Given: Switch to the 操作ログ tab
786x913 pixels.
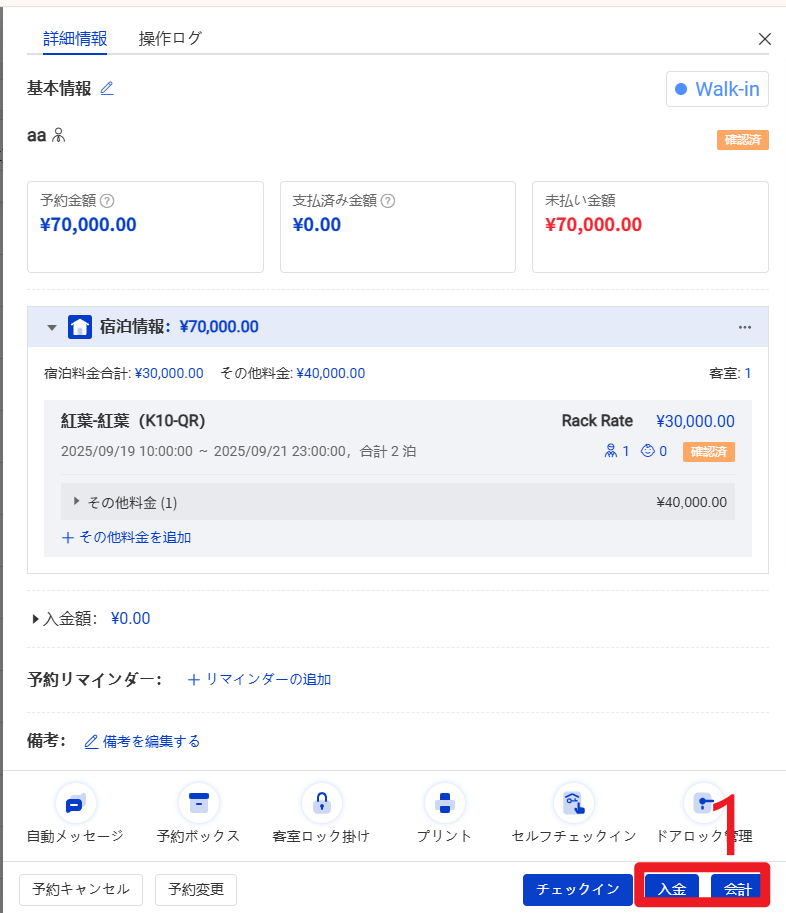Looking at the screenshot, I should [x=170, y=39].
